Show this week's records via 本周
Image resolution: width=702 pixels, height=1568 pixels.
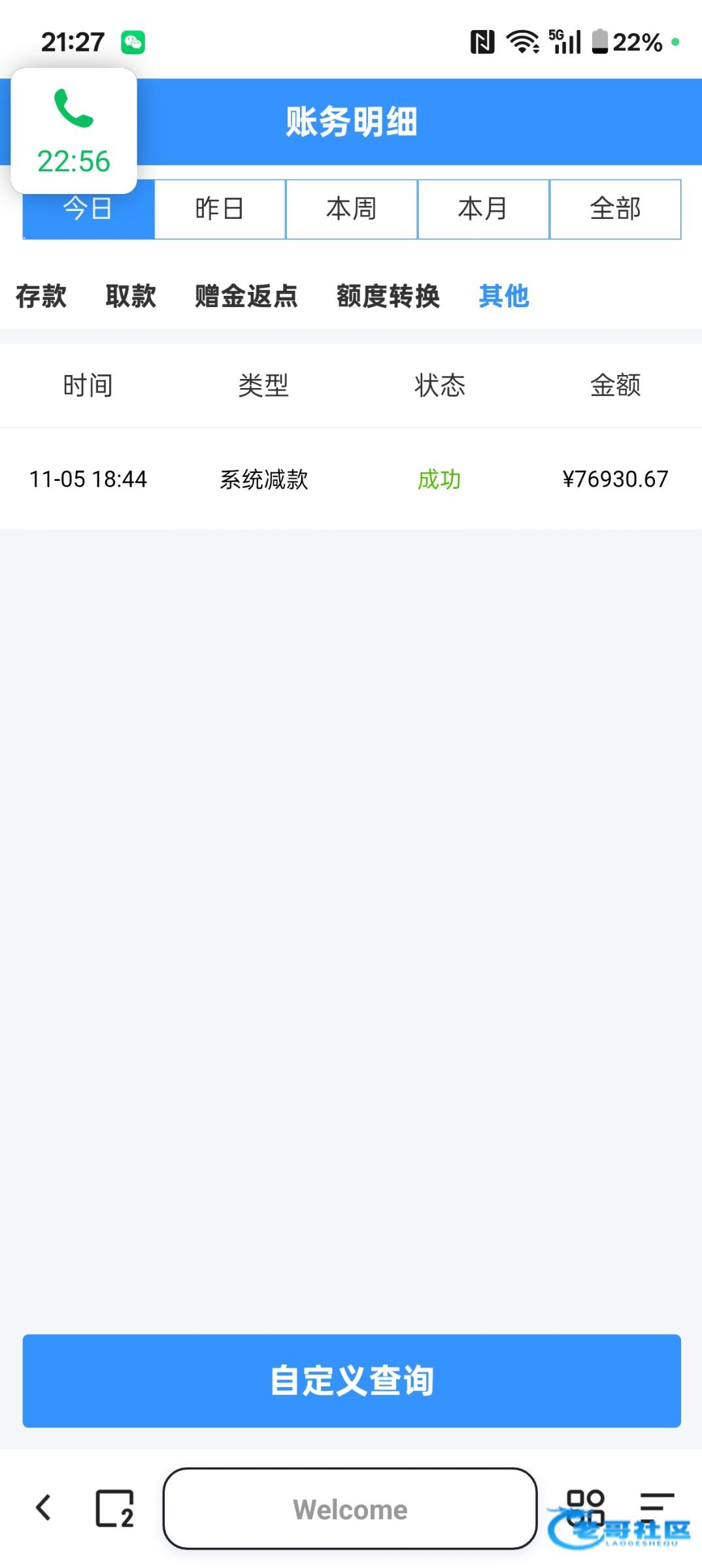pos(352,209)
